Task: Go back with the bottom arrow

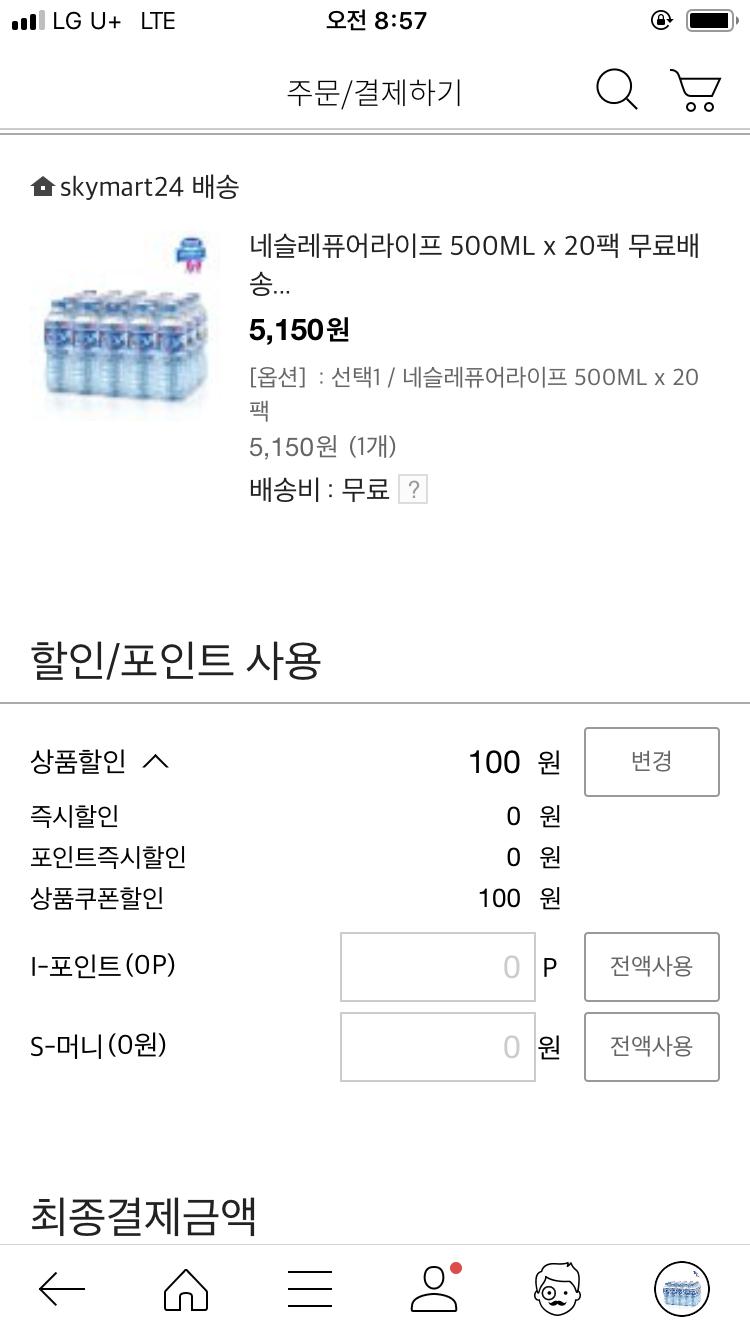Action: tap(62, 1289)
